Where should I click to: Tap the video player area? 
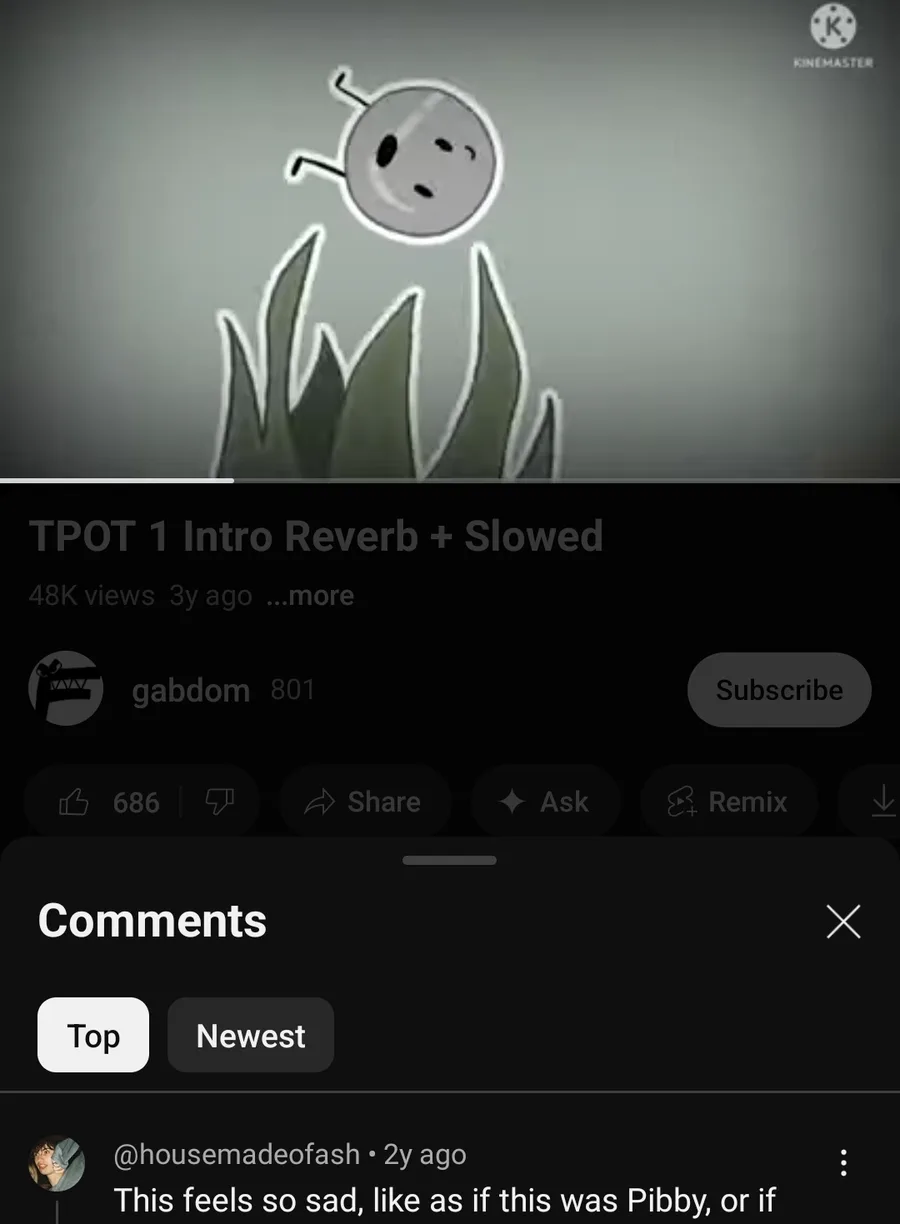coord(450,240)
